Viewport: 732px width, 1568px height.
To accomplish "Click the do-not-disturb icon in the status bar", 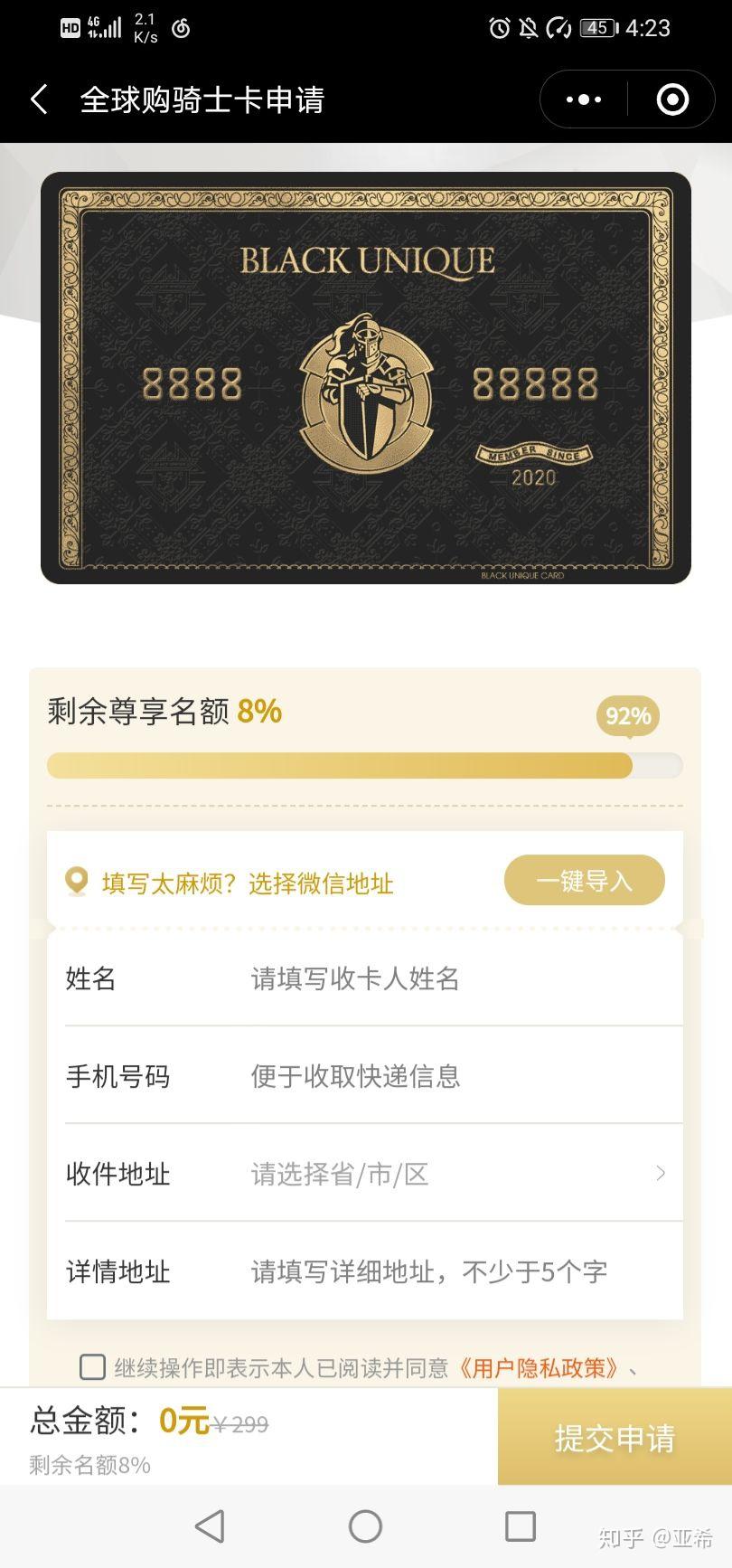I will coord(531,28).
